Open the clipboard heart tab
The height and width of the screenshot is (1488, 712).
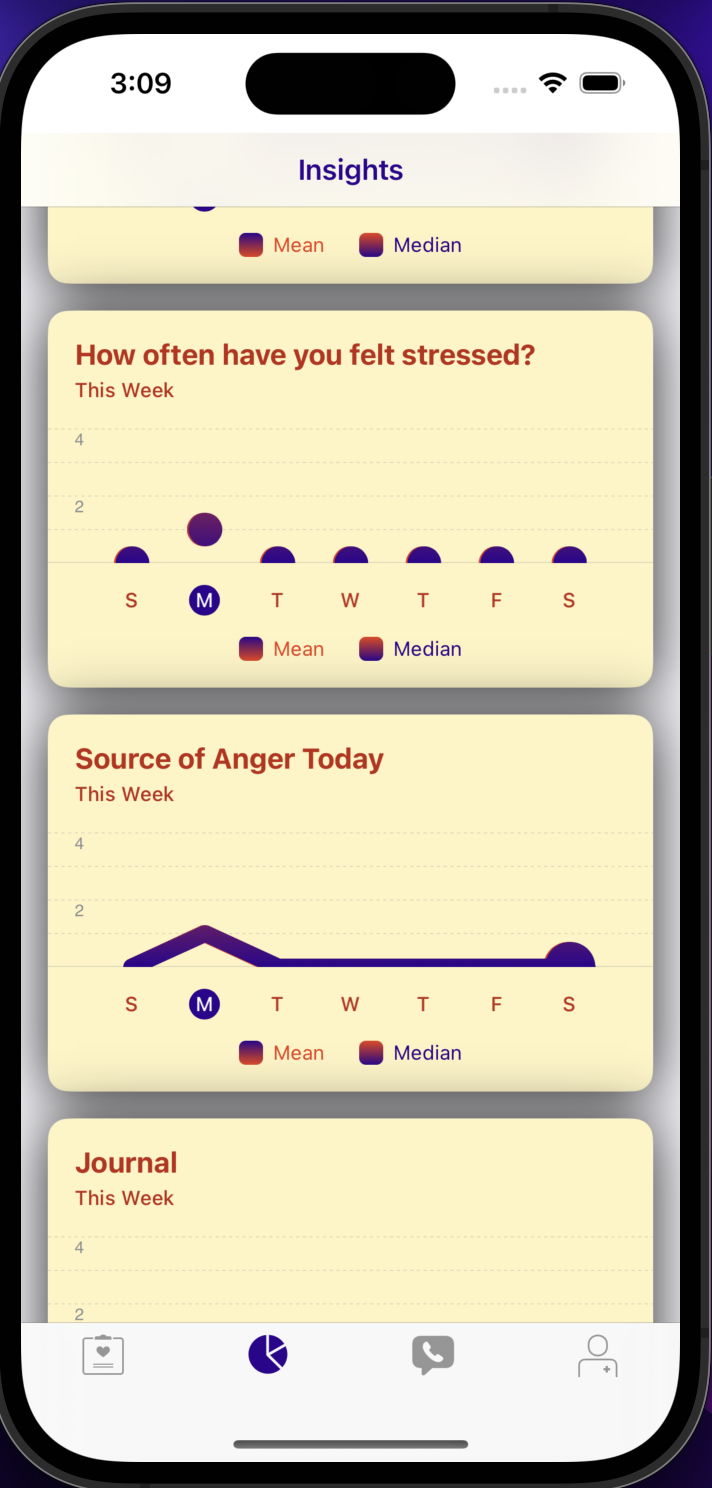(x=103, y=1355)
